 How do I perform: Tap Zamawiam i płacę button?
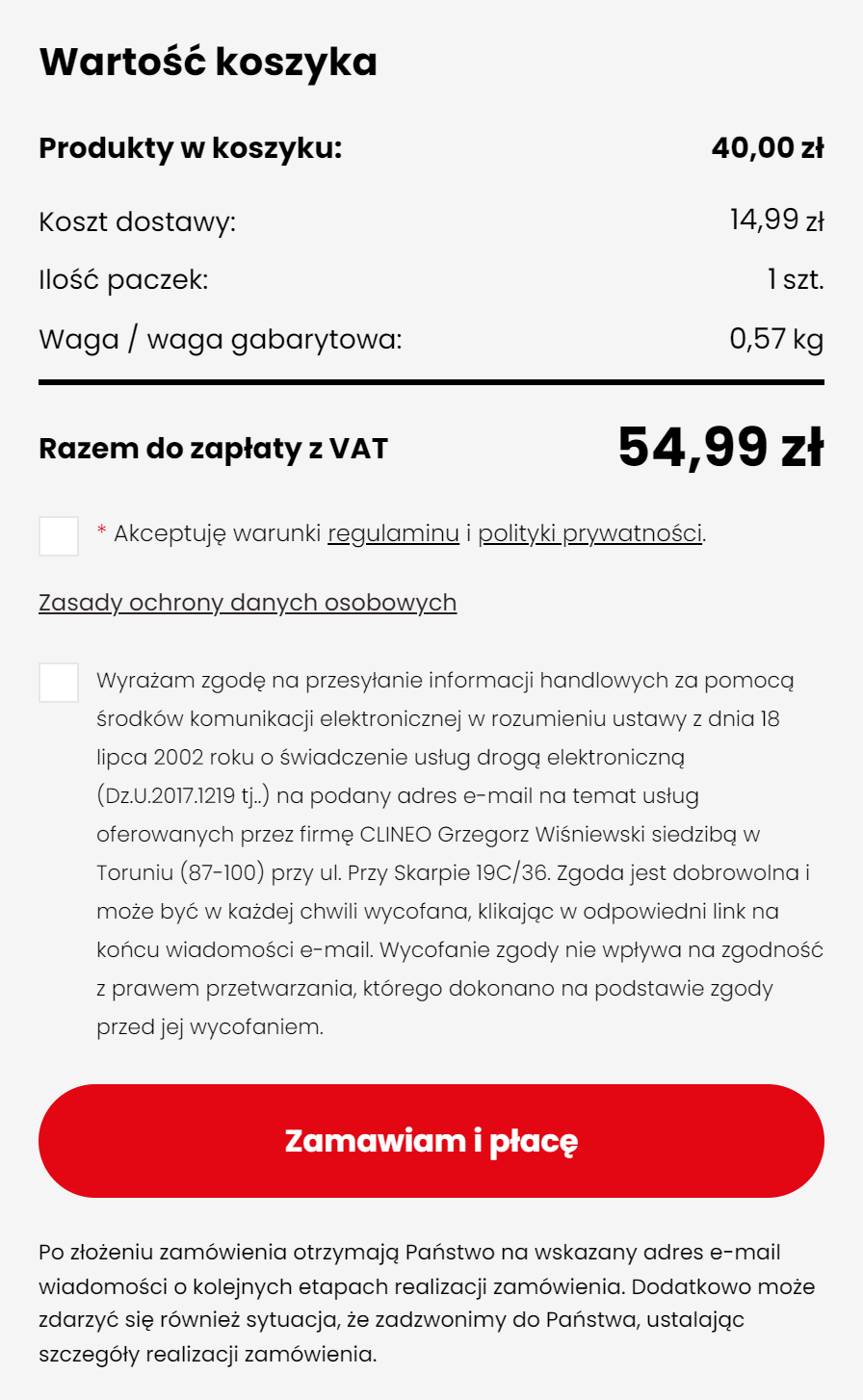[x=431, y=1141]
